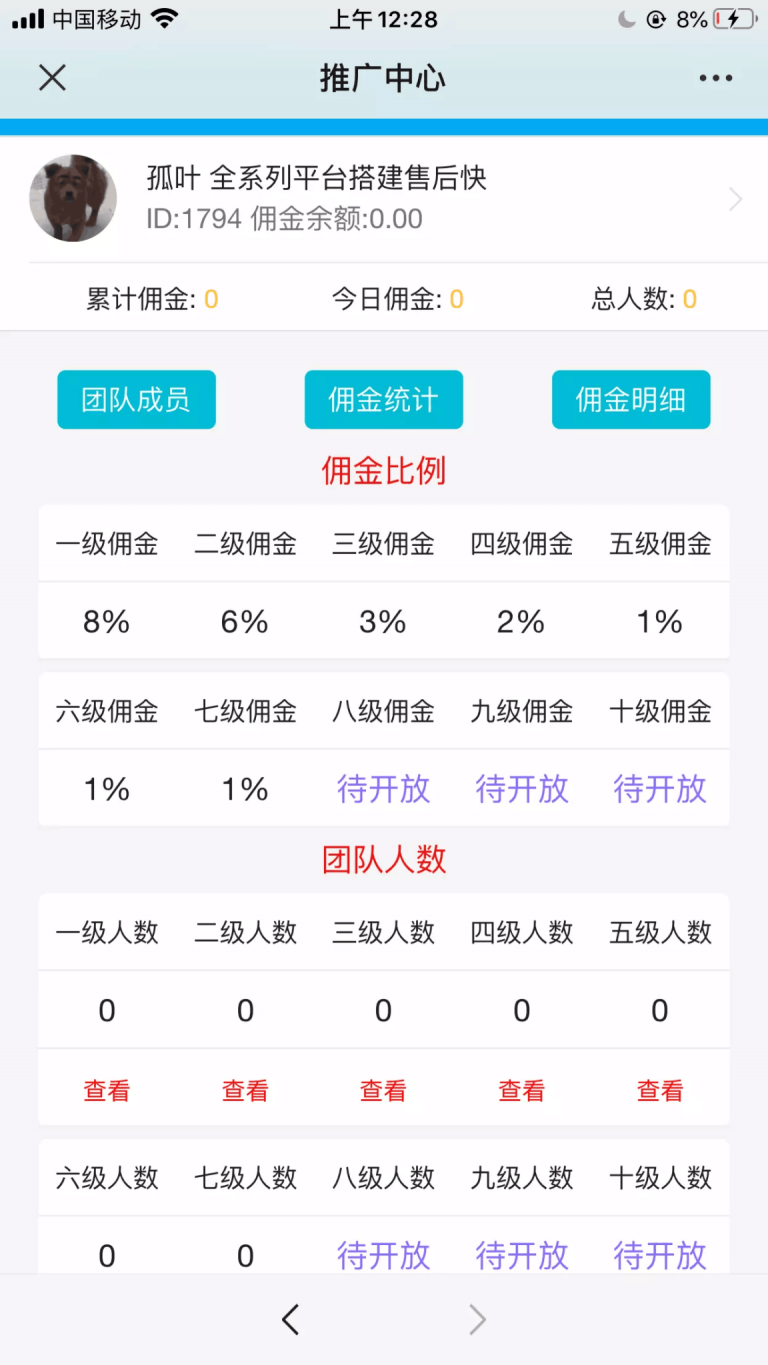Click the WeChat close X icon
The width and height of the screenshot is (768, 1365).
pos(52,78)
